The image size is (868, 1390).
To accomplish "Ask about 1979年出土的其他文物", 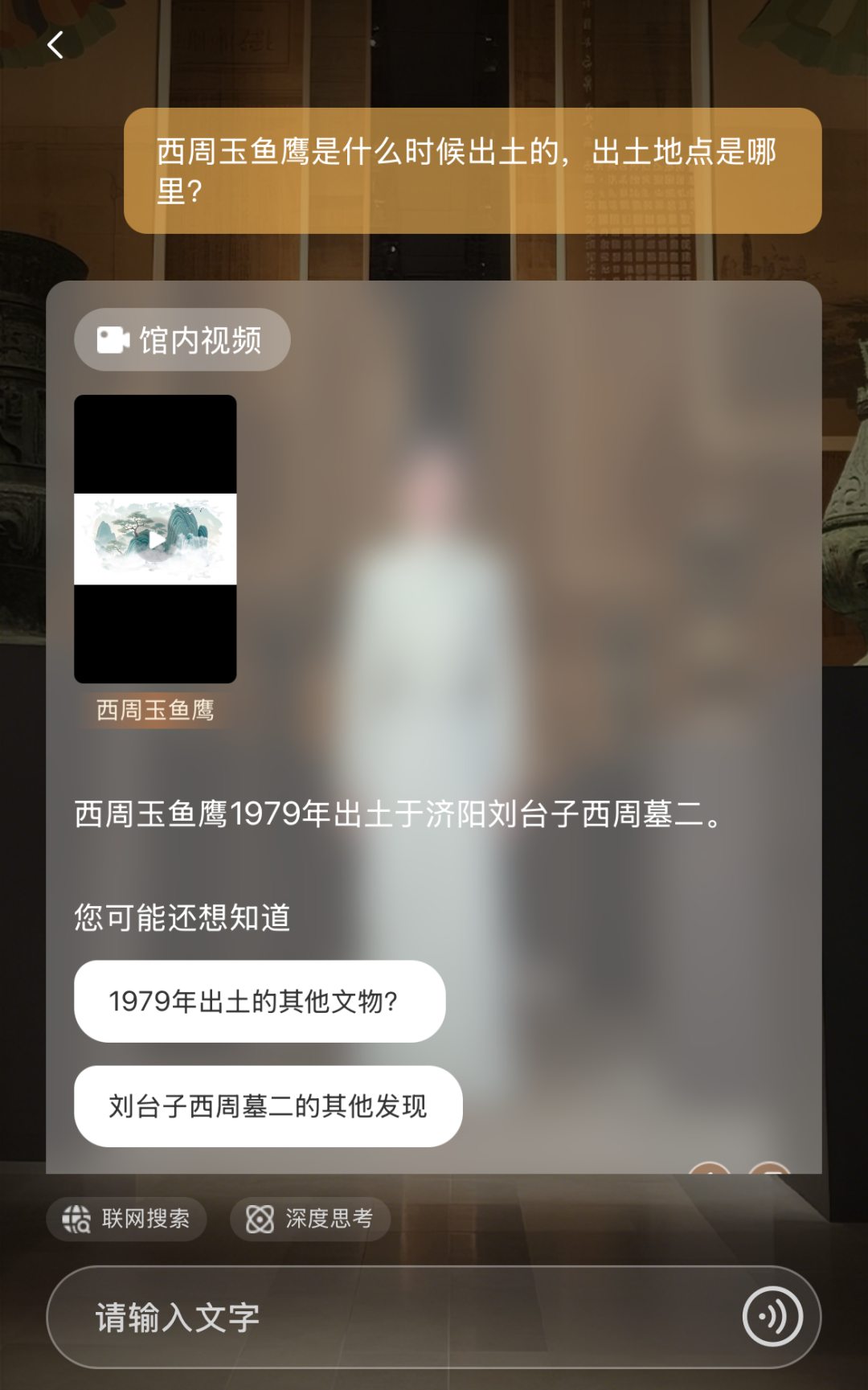I will coord(259,1001).
